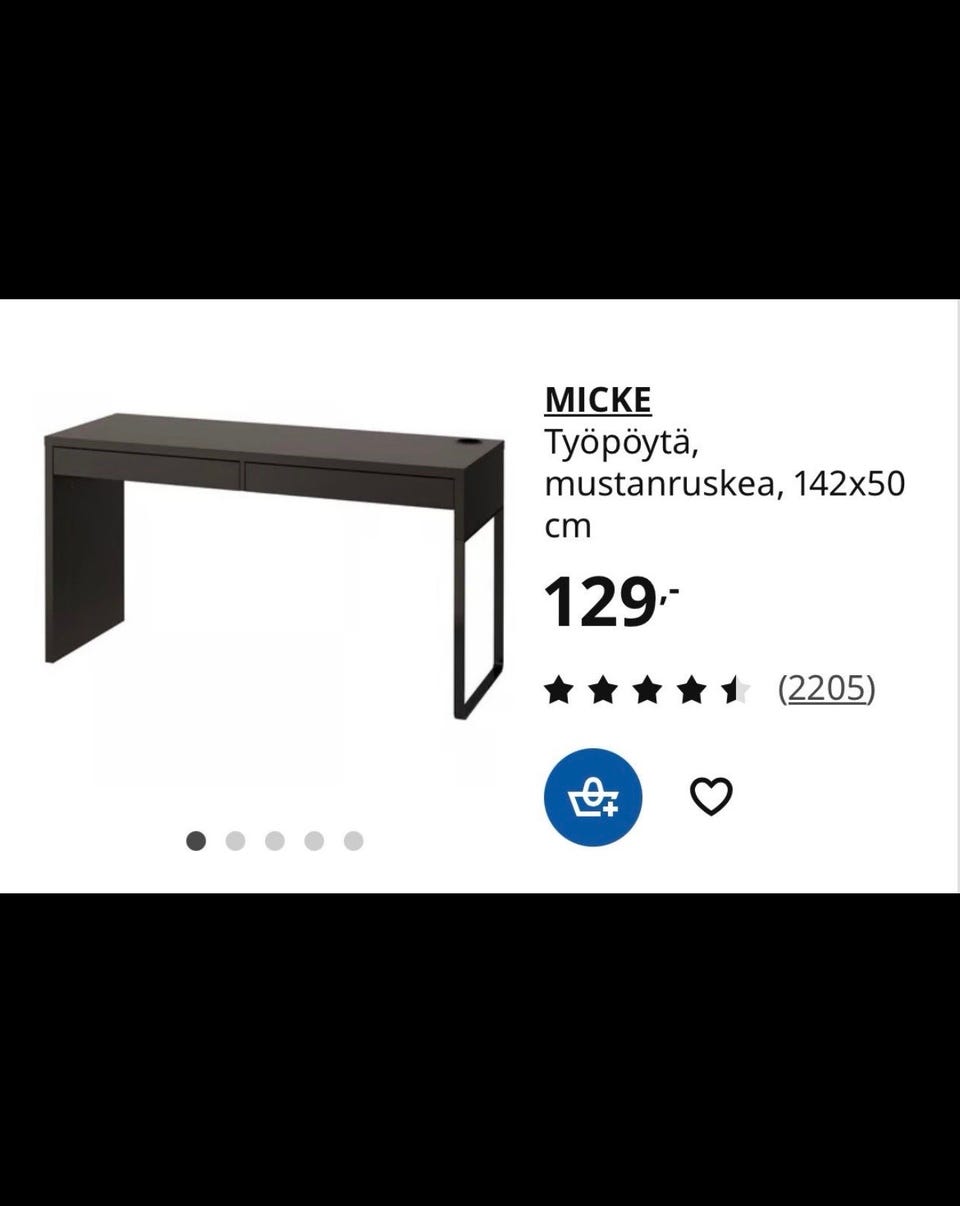This screenshot has width=960, height=1206.
Task: Switch to the second product image dot
Action: (236, 842)
